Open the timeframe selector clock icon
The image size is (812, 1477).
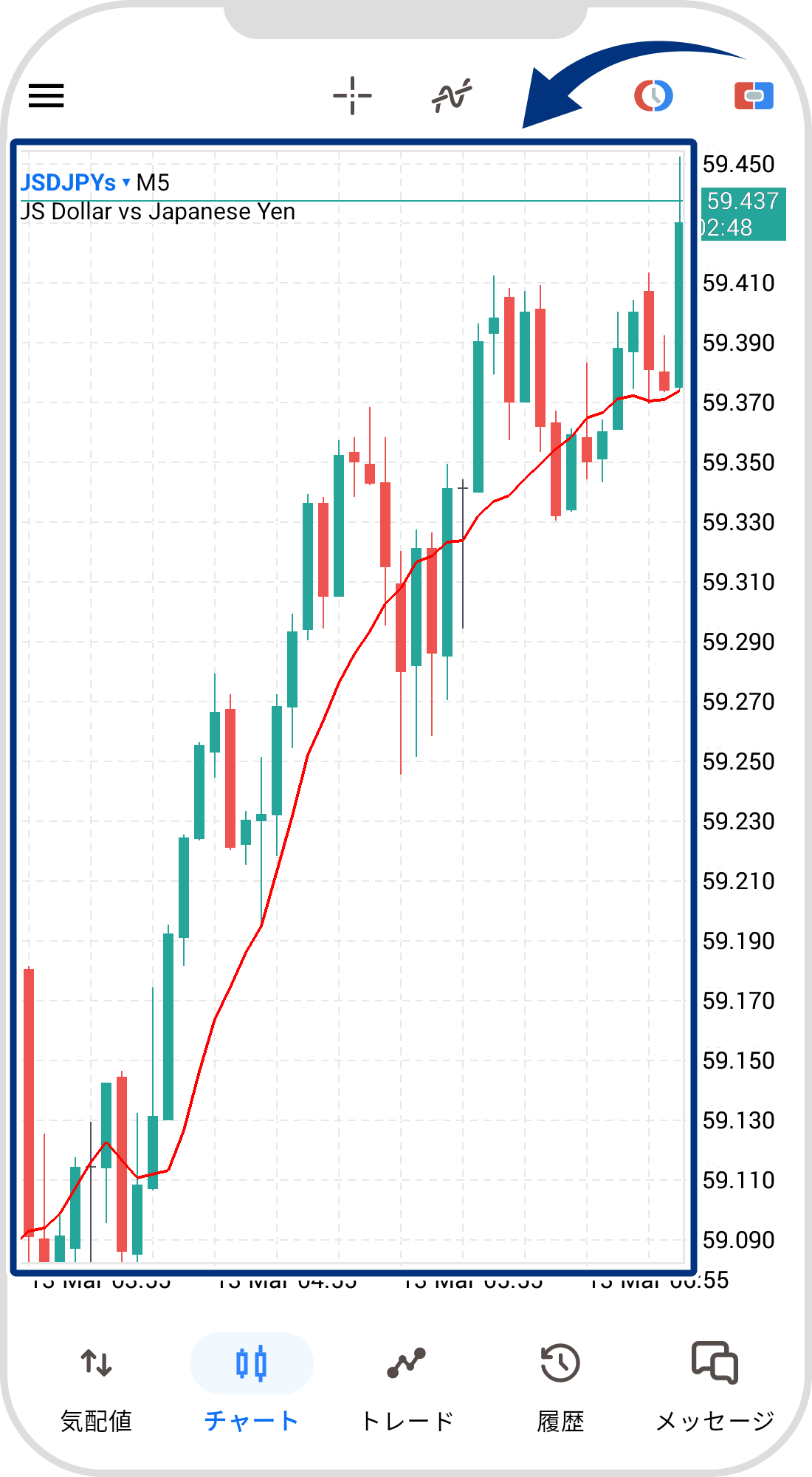[653, 96]
